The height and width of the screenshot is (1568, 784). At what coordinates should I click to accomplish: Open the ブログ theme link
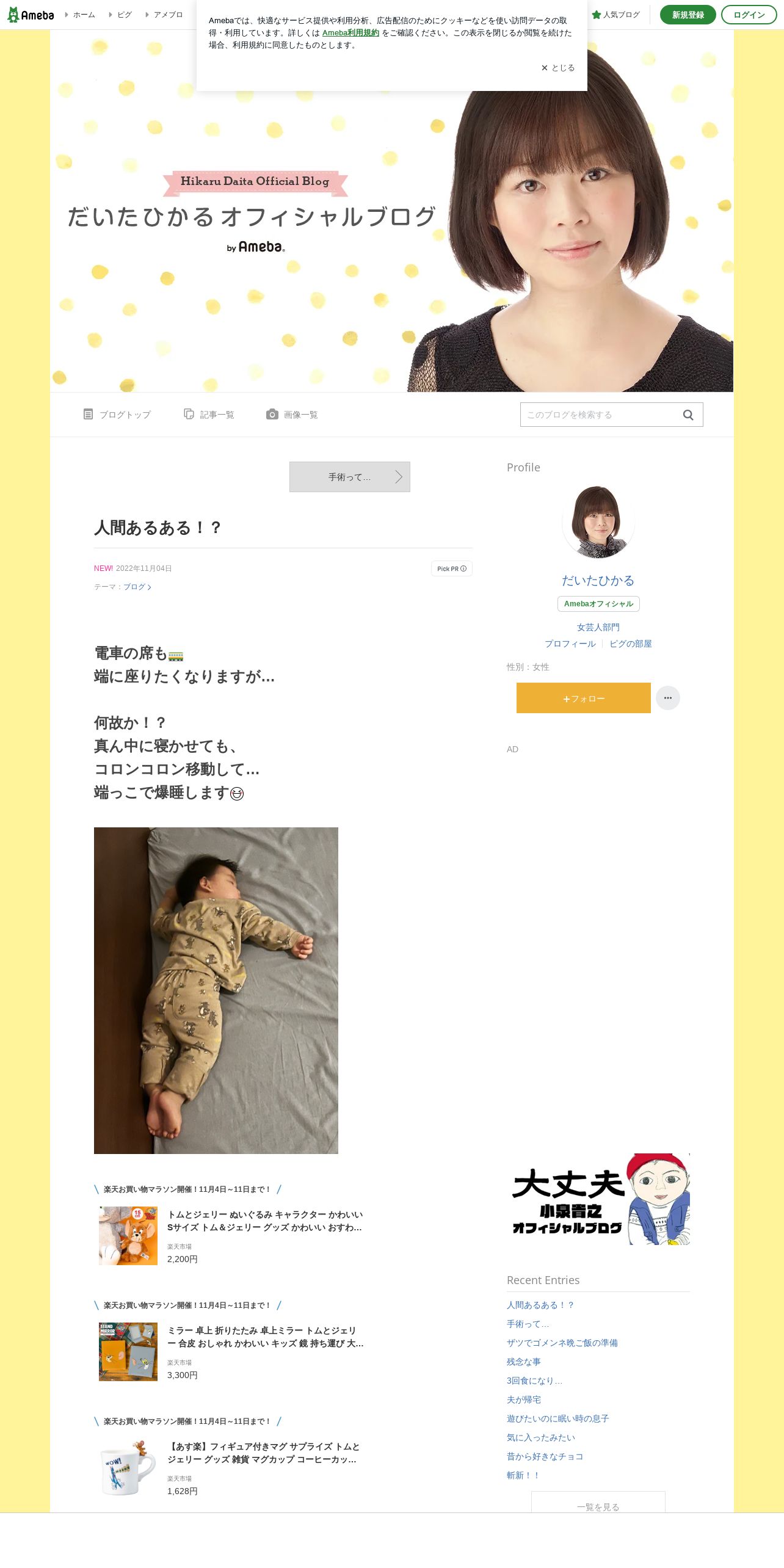[137, 587]
